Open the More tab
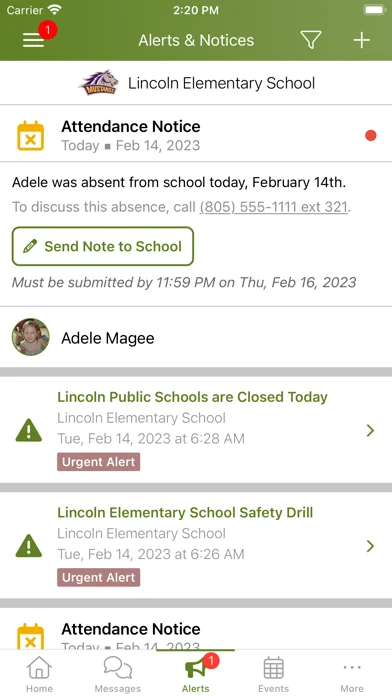Viewport: 392px width, 696px height. pos(352,675)
